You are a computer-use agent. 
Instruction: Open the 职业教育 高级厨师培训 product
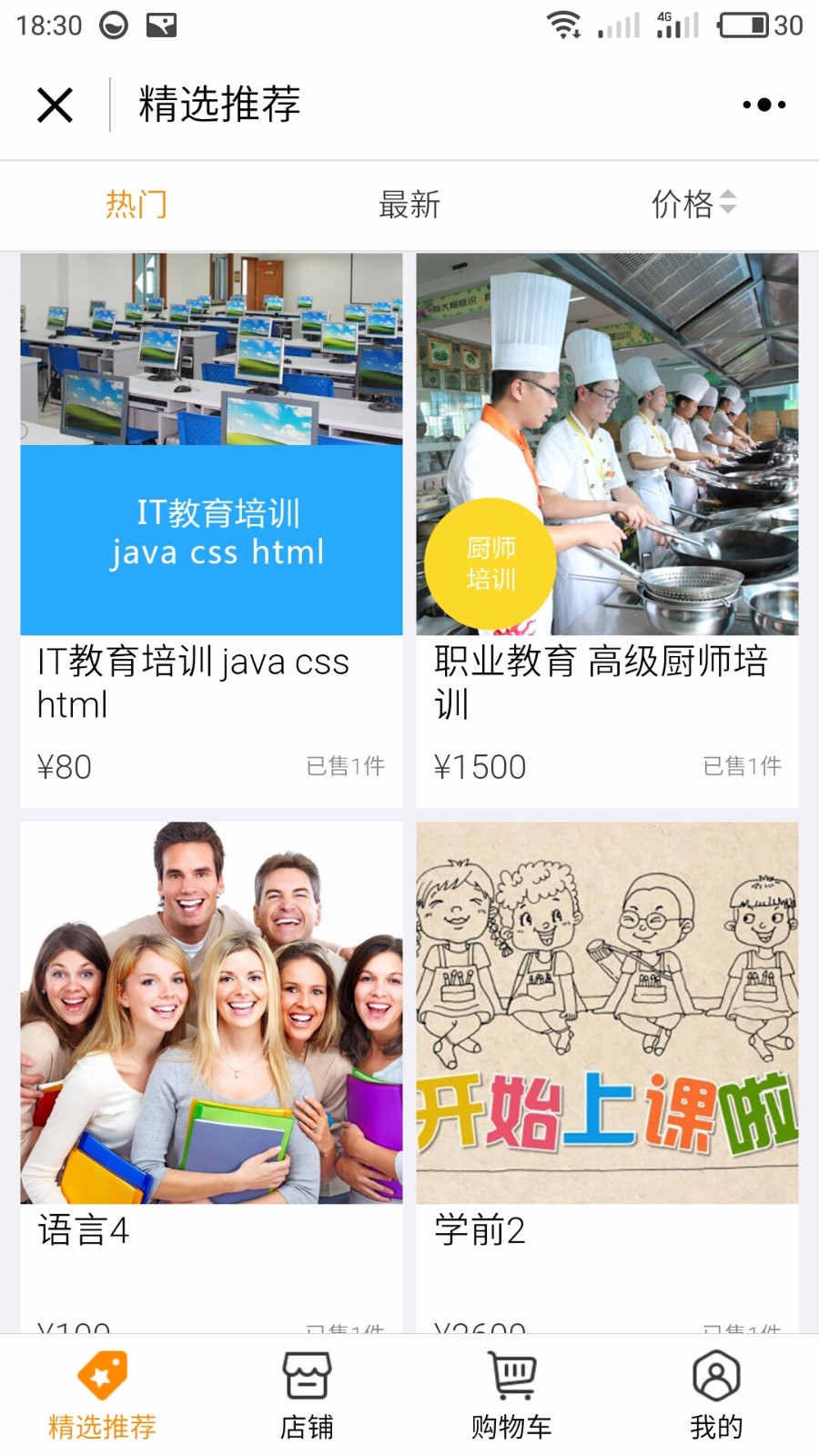coord(607,531)
